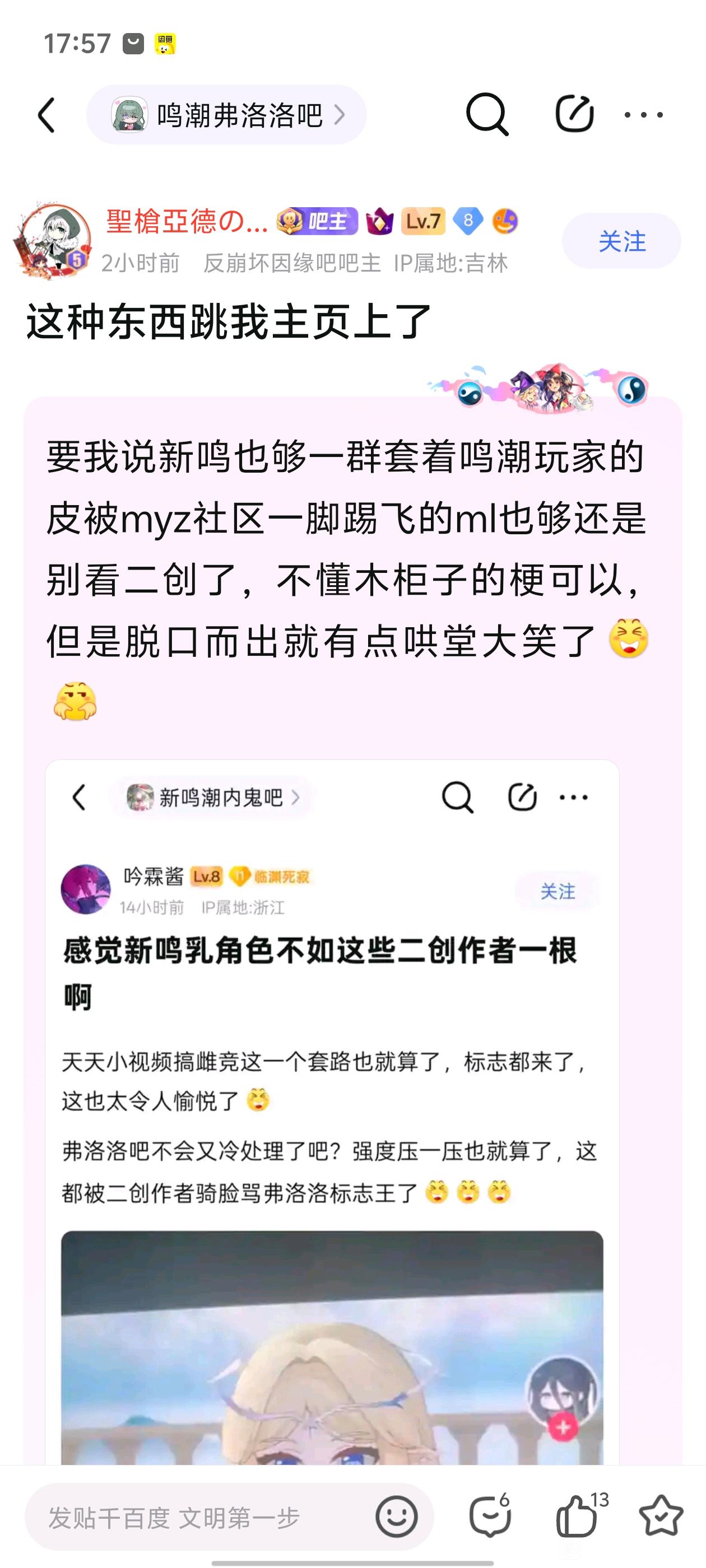The width and height of the screenshot is (706, 1568).
Task: Follow the author with 关注 button
Action: [621, 241]
